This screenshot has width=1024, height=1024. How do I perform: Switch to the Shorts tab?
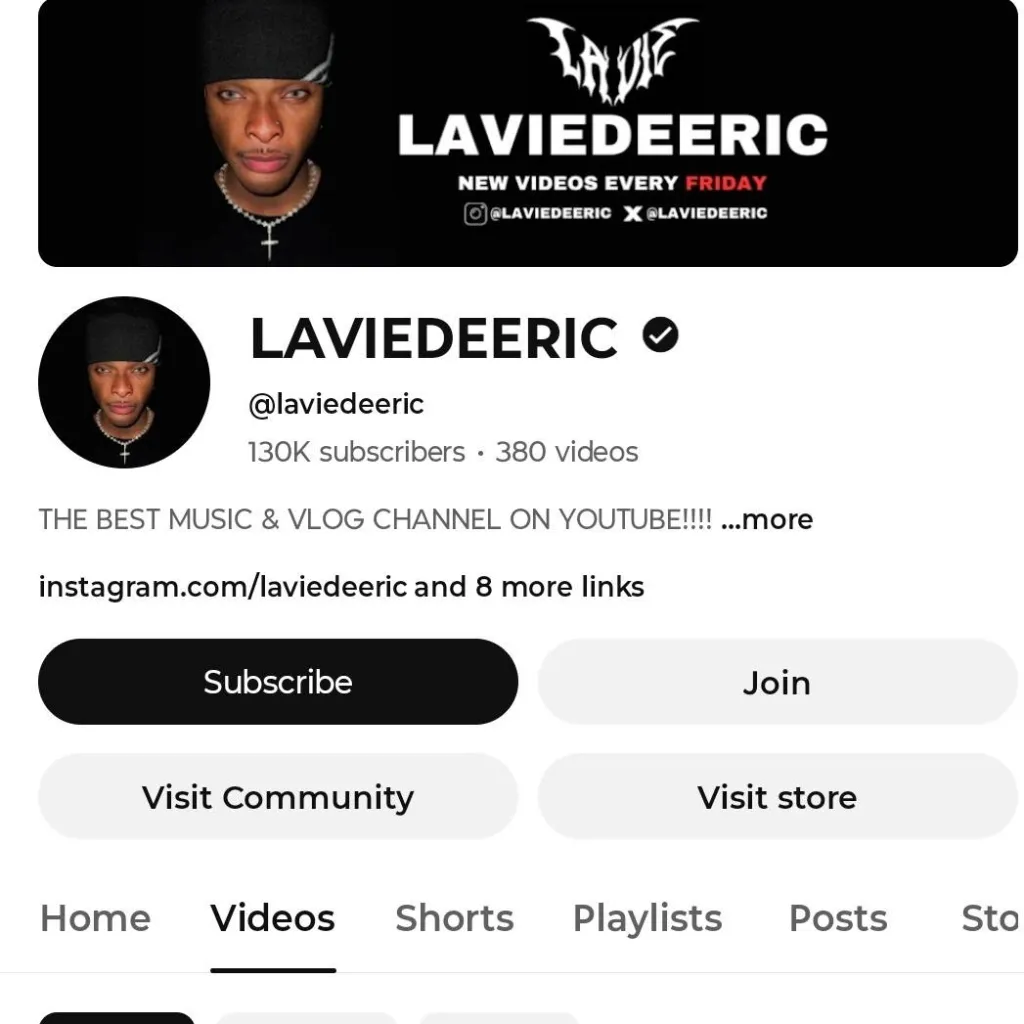coord(454,918)
